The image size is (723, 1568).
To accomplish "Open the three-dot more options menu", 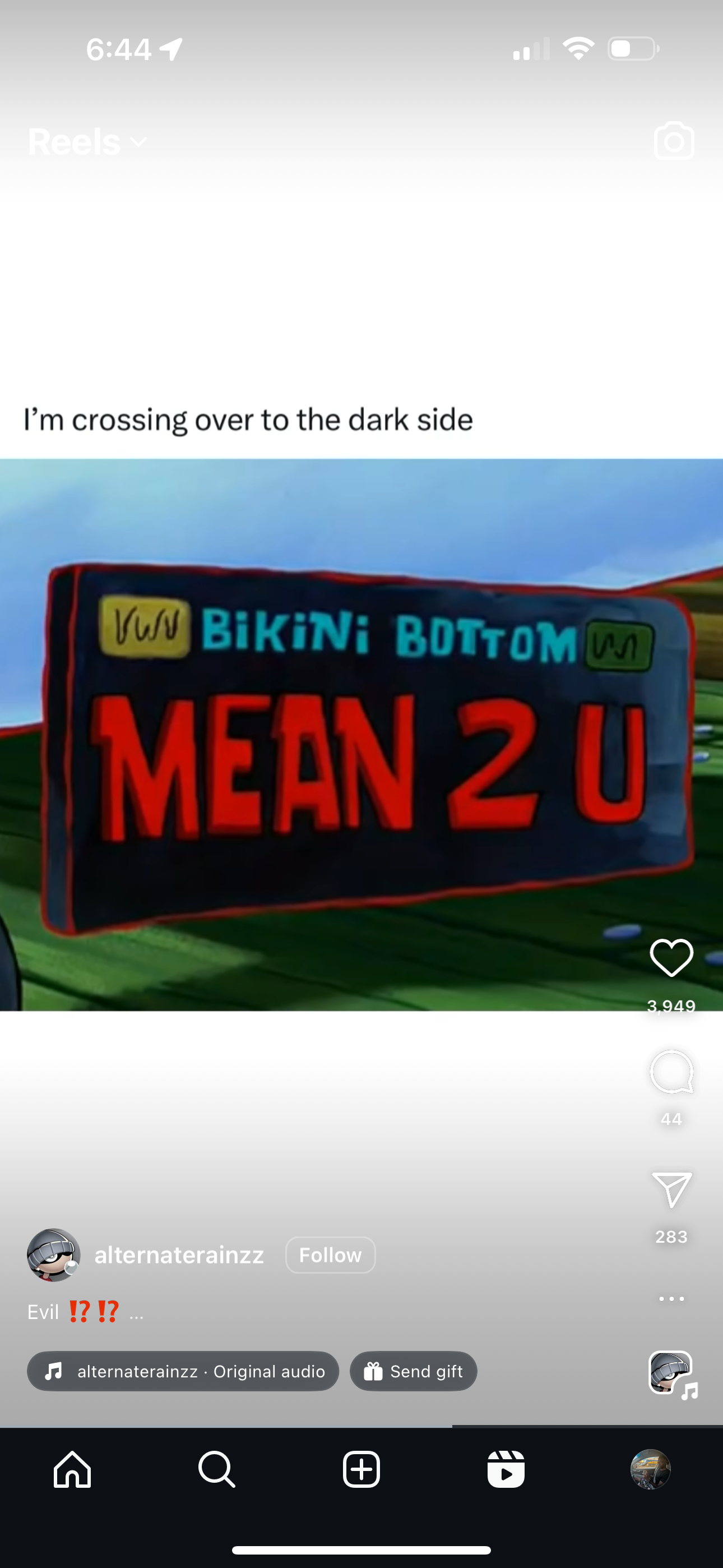I will [x=671, y=1298].
